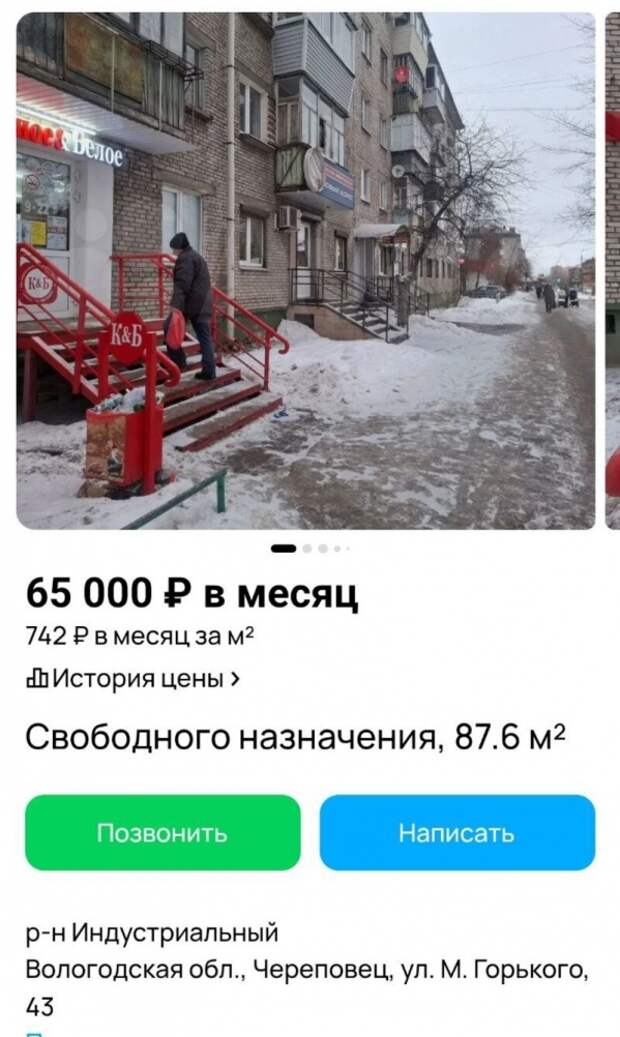
Task: Open История цены price history
Action: click(133, 678)
